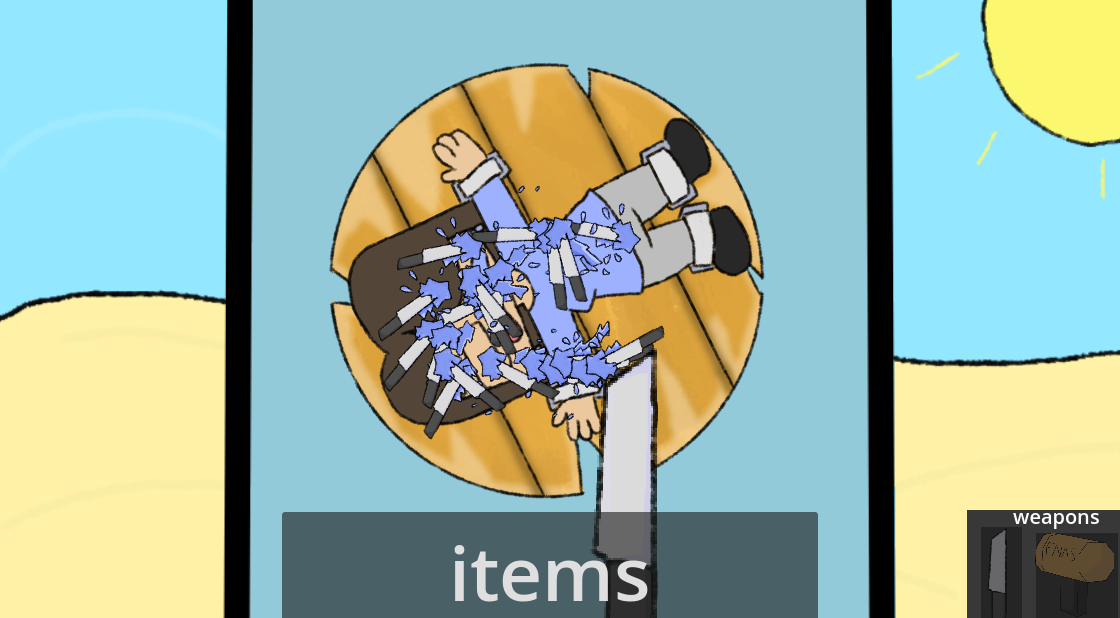This screenshot has height=618, width=1120.
Task: Select the knife in weapons
Action: 997,573
